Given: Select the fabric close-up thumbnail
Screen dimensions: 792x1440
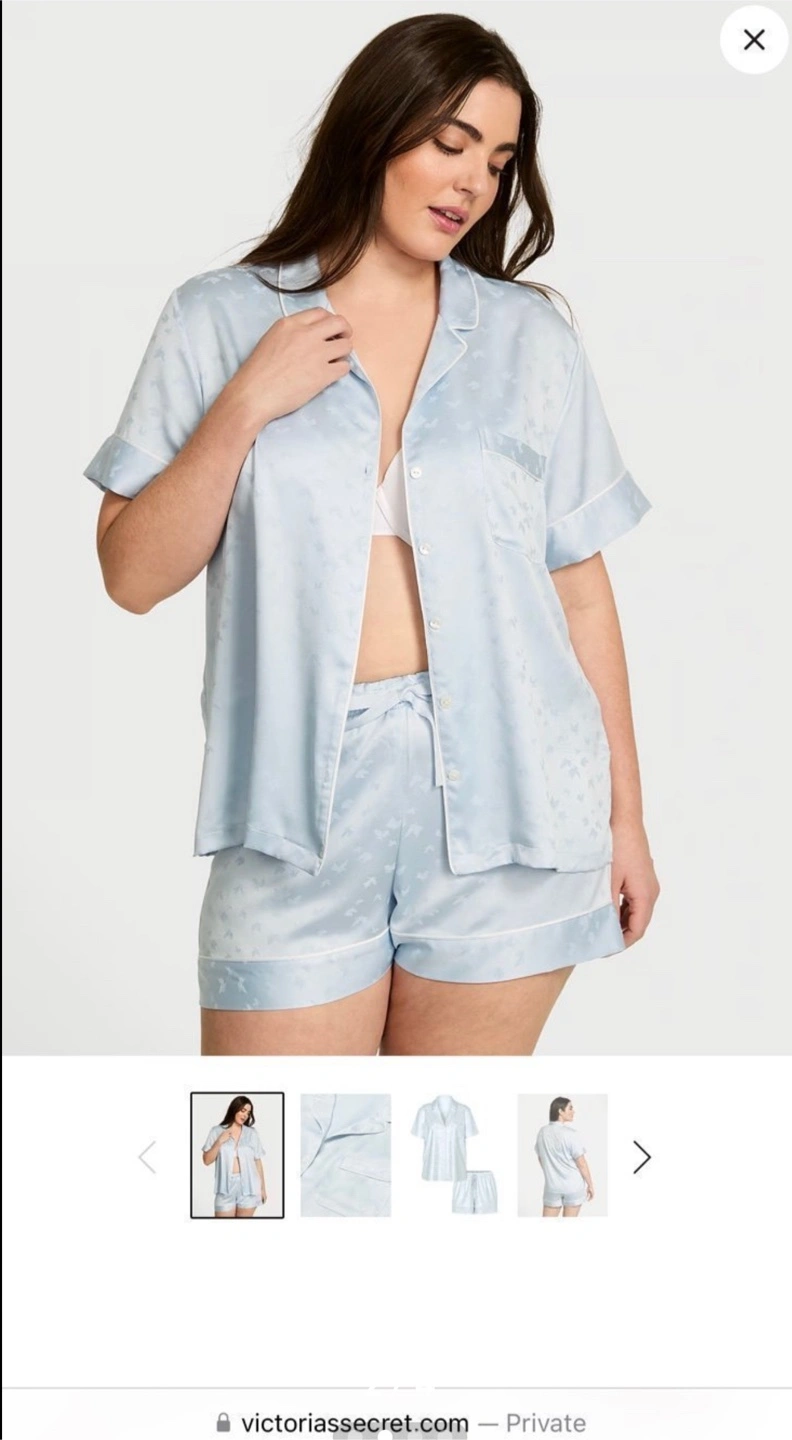Looking at the screenshot, I should coord(346,1155).
